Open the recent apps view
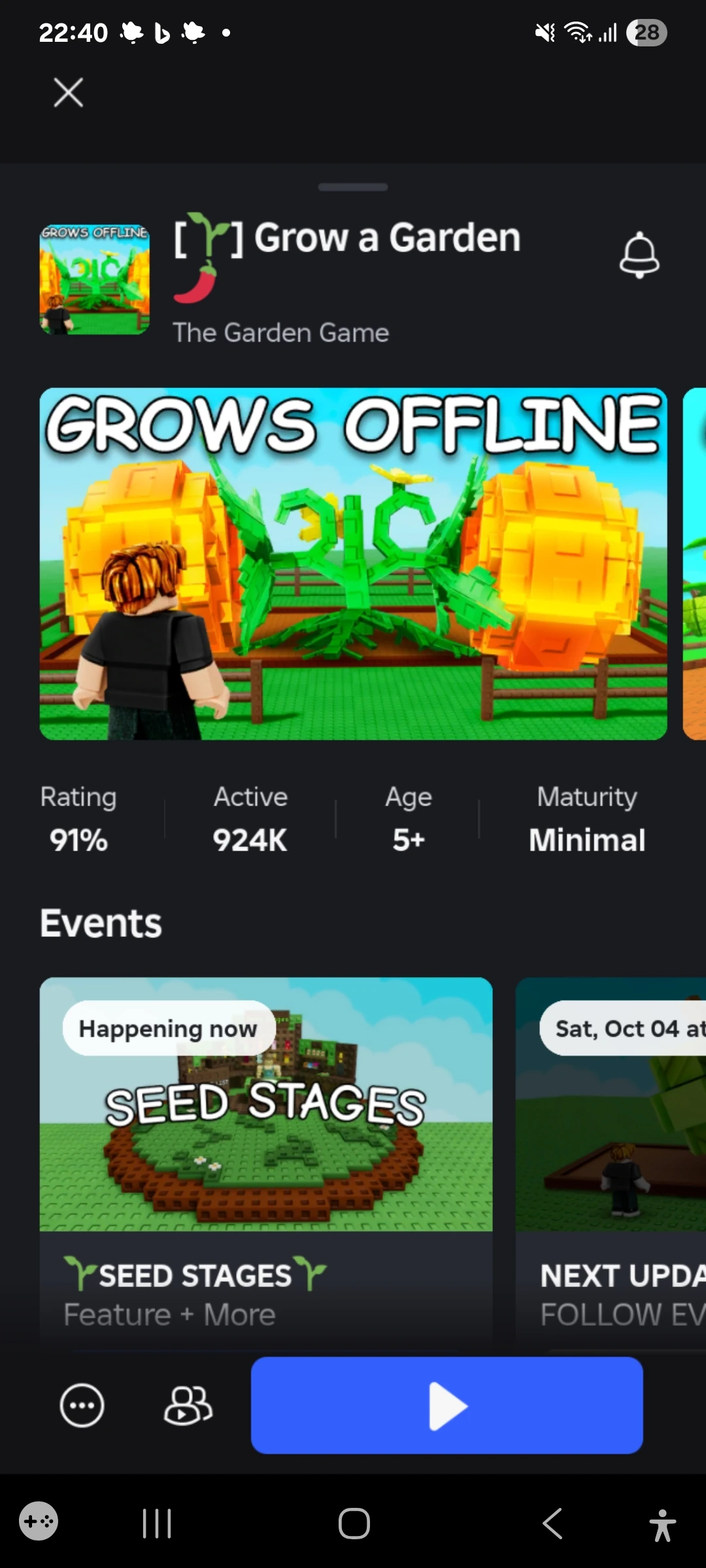 (x=157, y=1524)
